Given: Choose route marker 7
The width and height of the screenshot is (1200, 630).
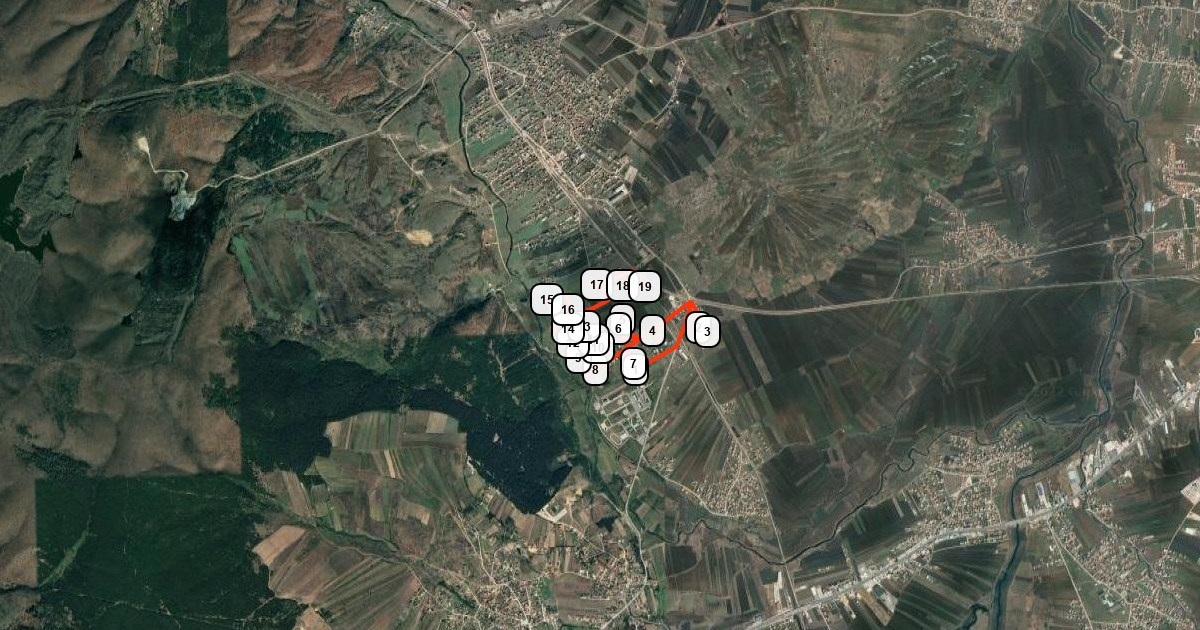Looking at the screenshot, I should [x=633, y=364].
